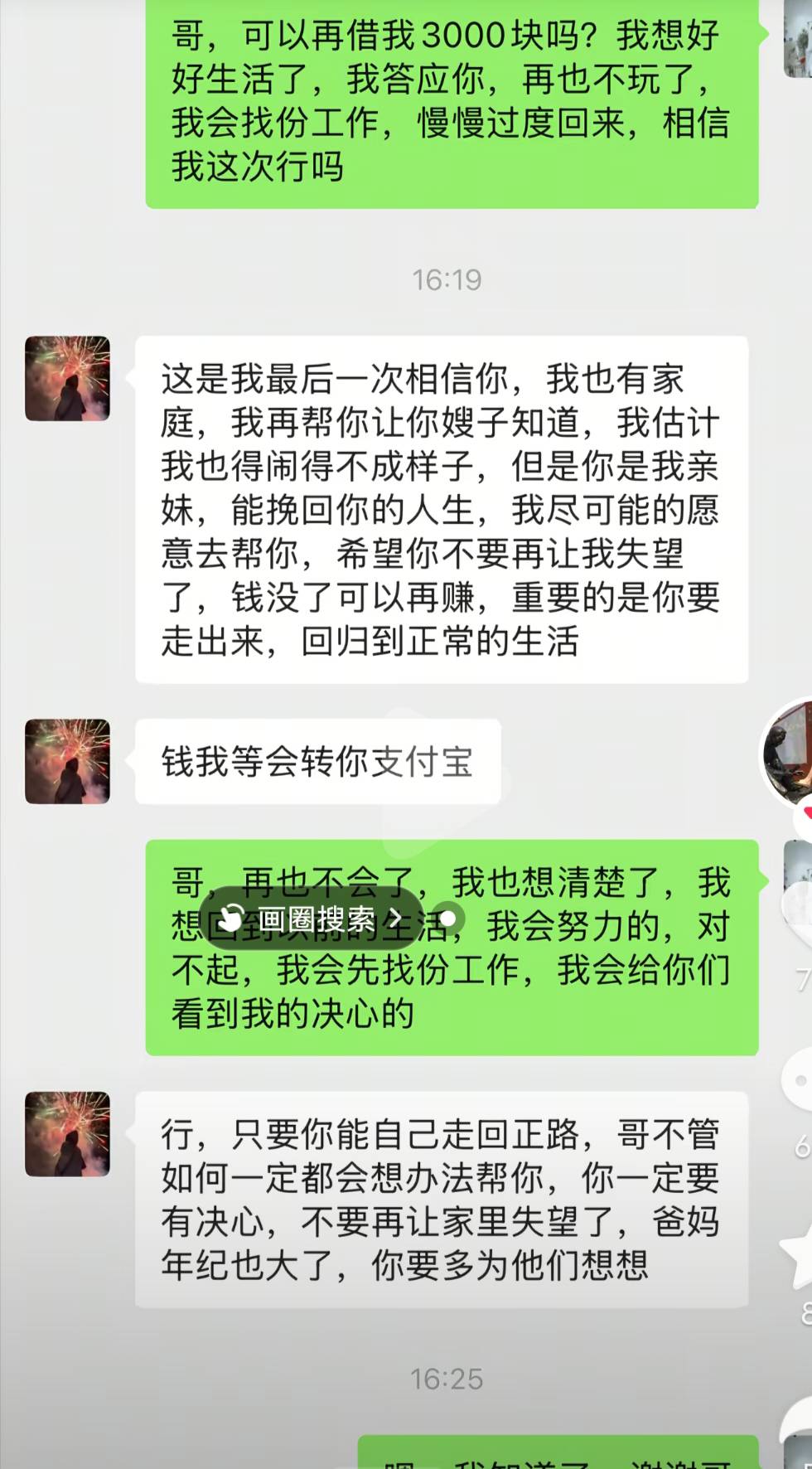Tap the 画圈搜索 circle-search pill

[x=331, y=919]
